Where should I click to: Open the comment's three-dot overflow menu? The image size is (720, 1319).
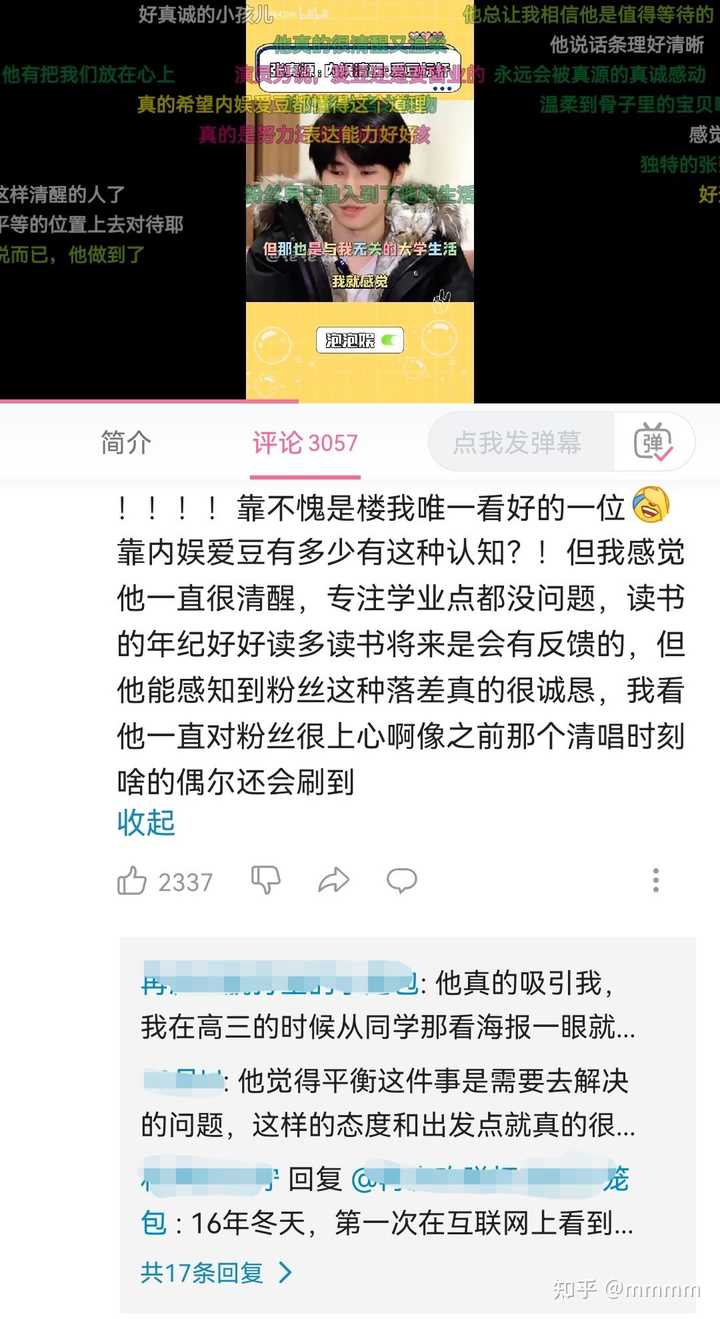(x=656, y=880)
